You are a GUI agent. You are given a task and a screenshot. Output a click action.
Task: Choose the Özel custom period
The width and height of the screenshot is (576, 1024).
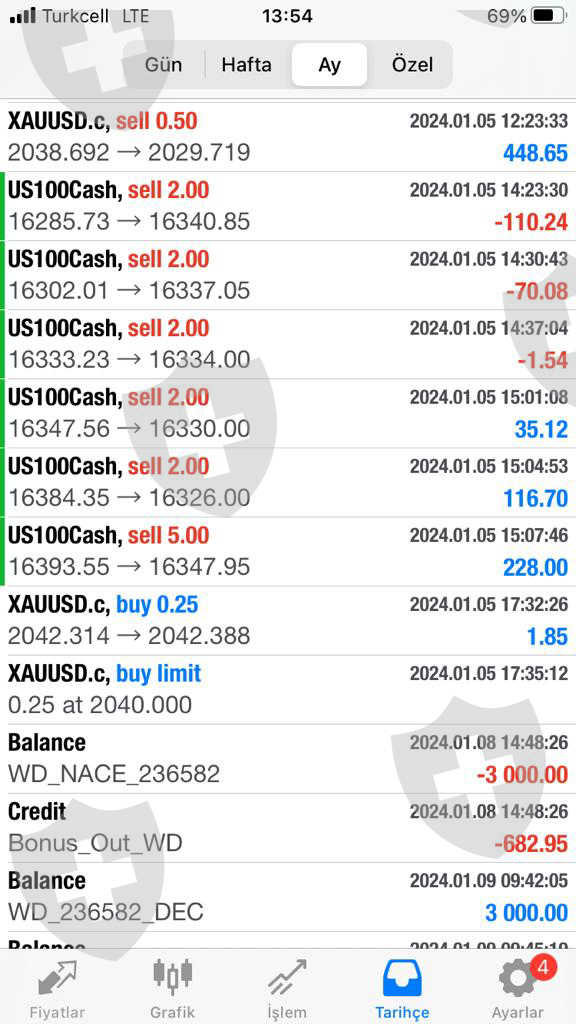point(412,65)
